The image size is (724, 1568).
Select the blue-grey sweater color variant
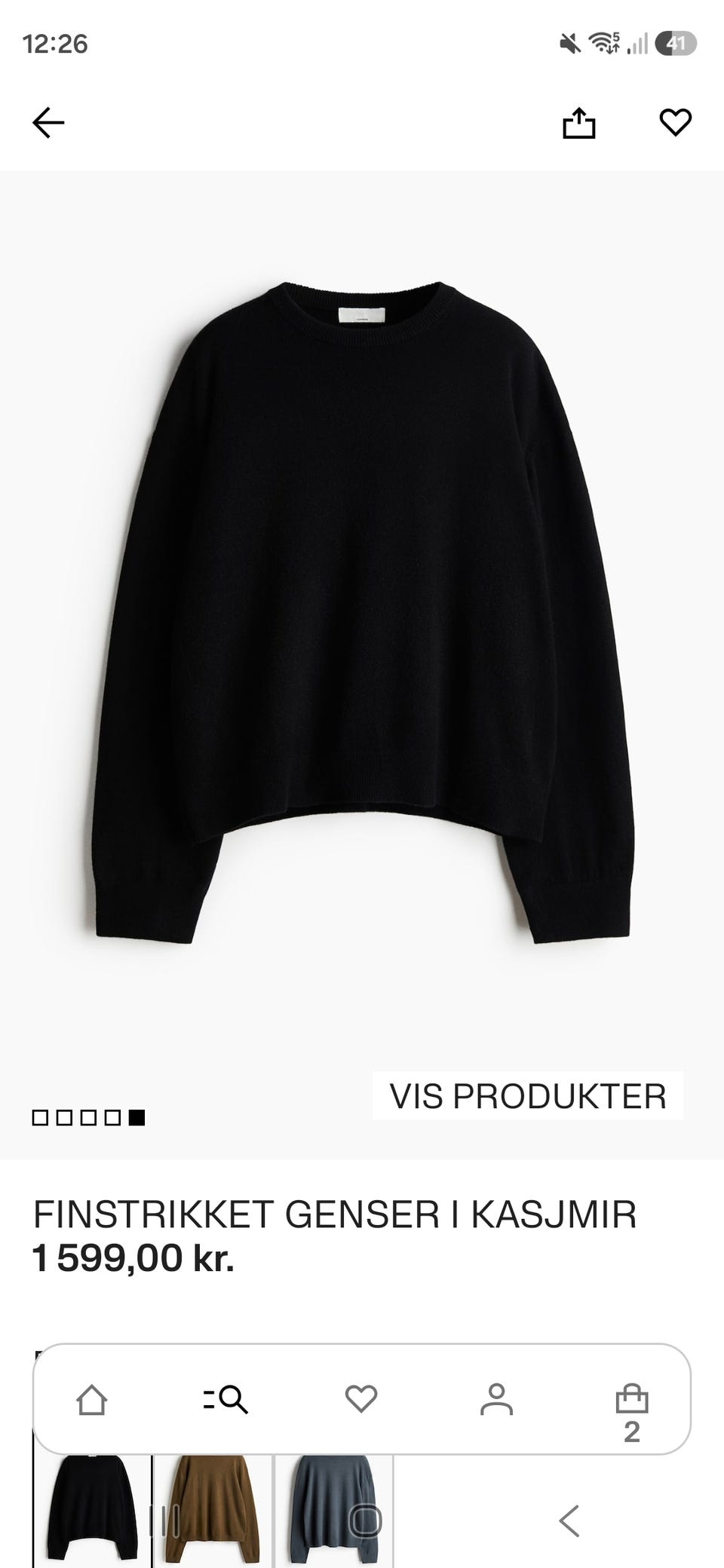334,1511
